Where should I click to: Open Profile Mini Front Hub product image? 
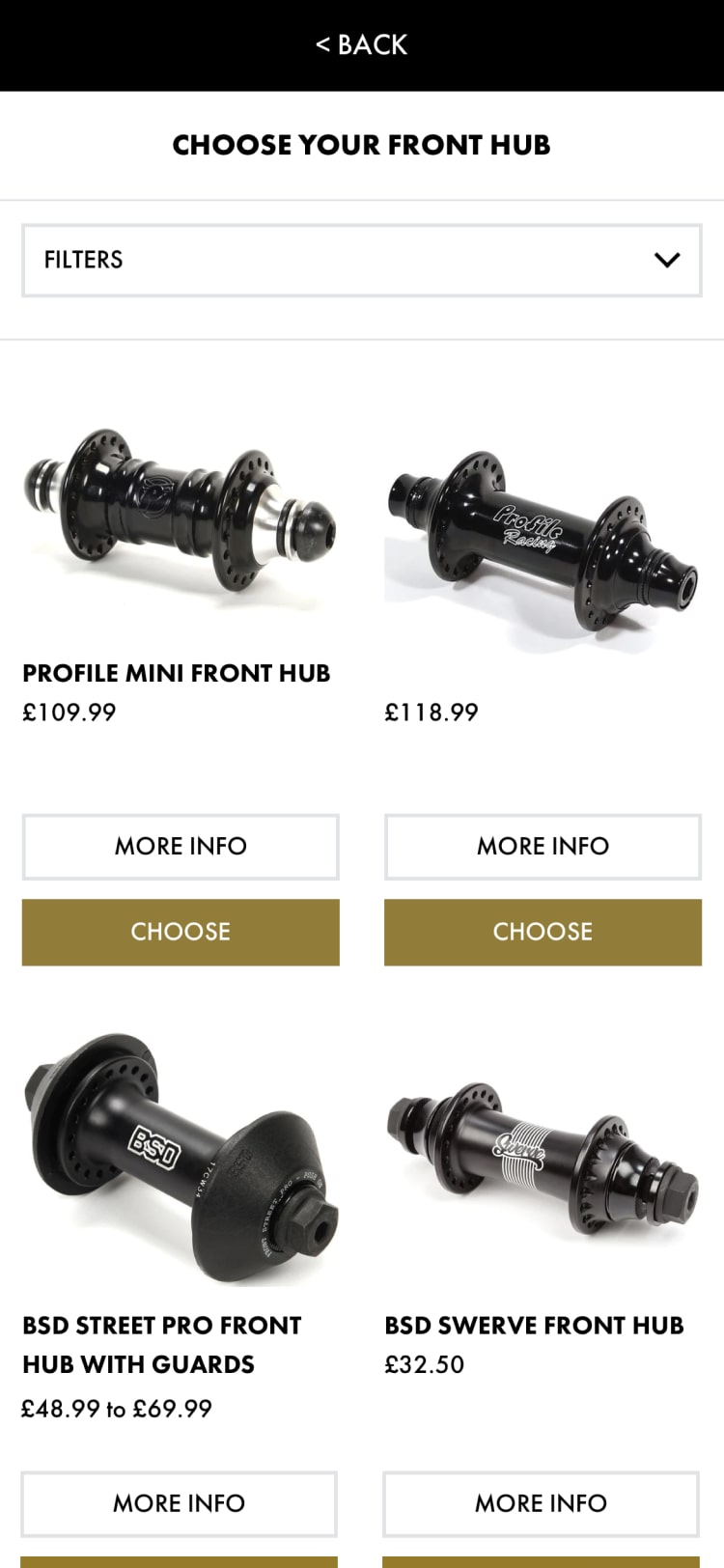point(181,521)
